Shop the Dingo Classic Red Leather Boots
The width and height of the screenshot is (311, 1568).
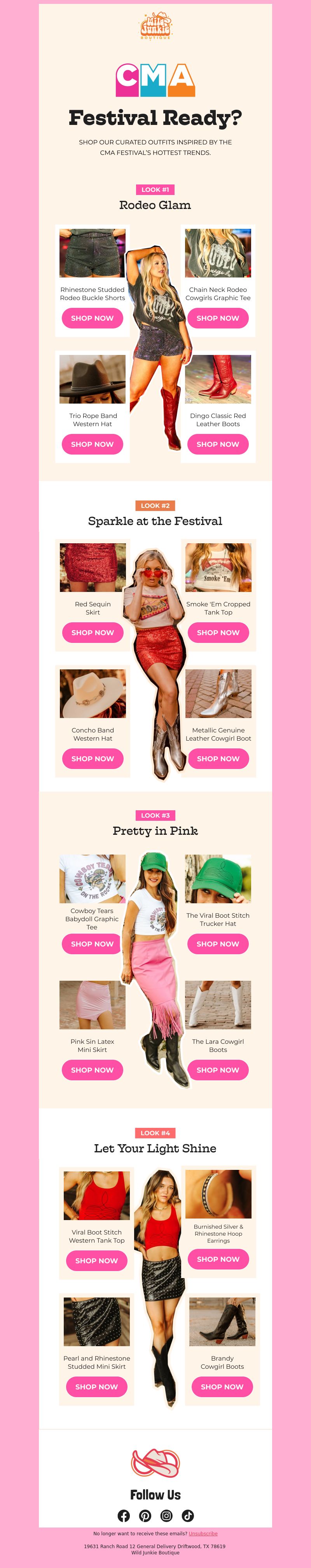pyautogui.click(x=218, y=444)
